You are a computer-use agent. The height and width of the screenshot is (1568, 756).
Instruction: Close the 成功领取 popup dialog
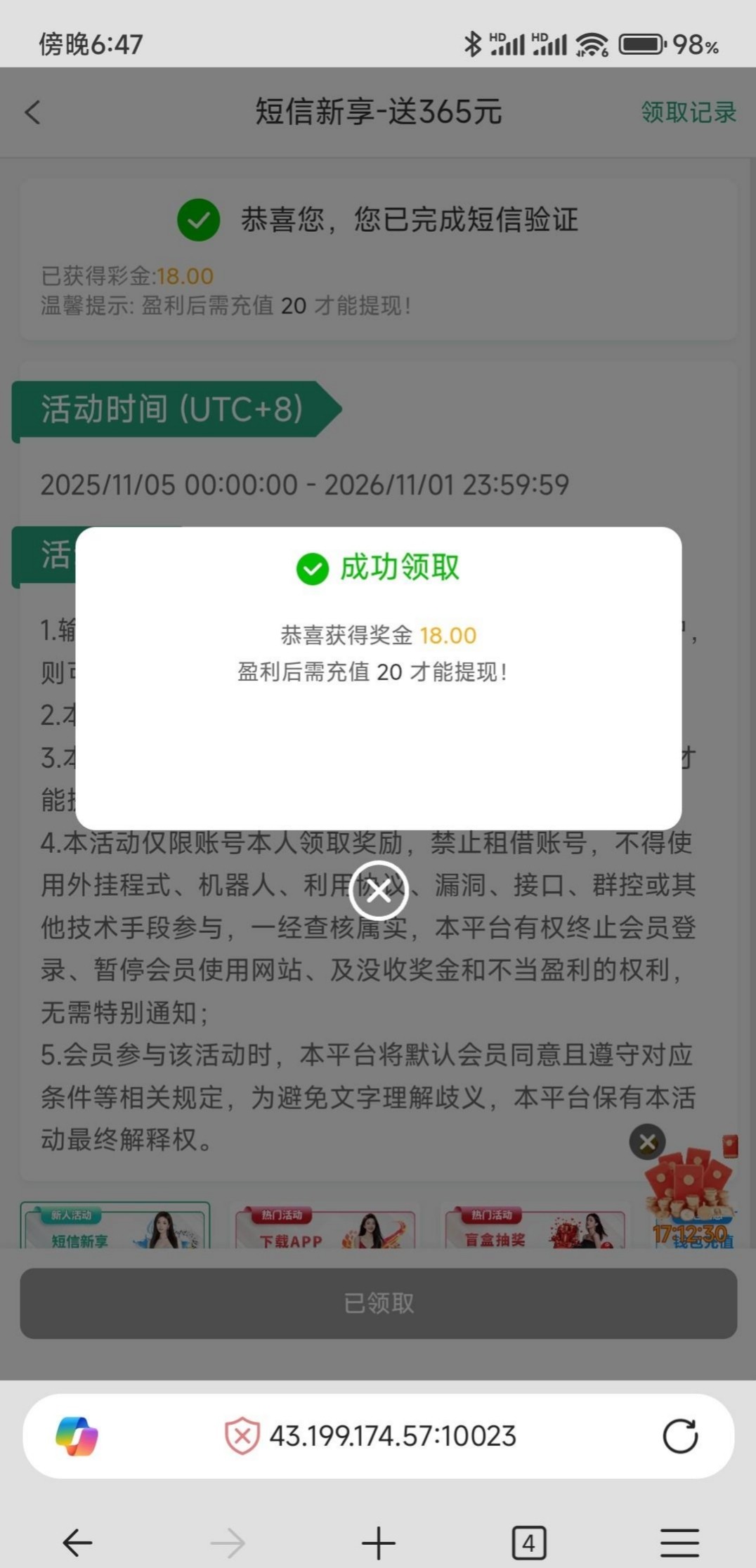[x=379, y=891]
